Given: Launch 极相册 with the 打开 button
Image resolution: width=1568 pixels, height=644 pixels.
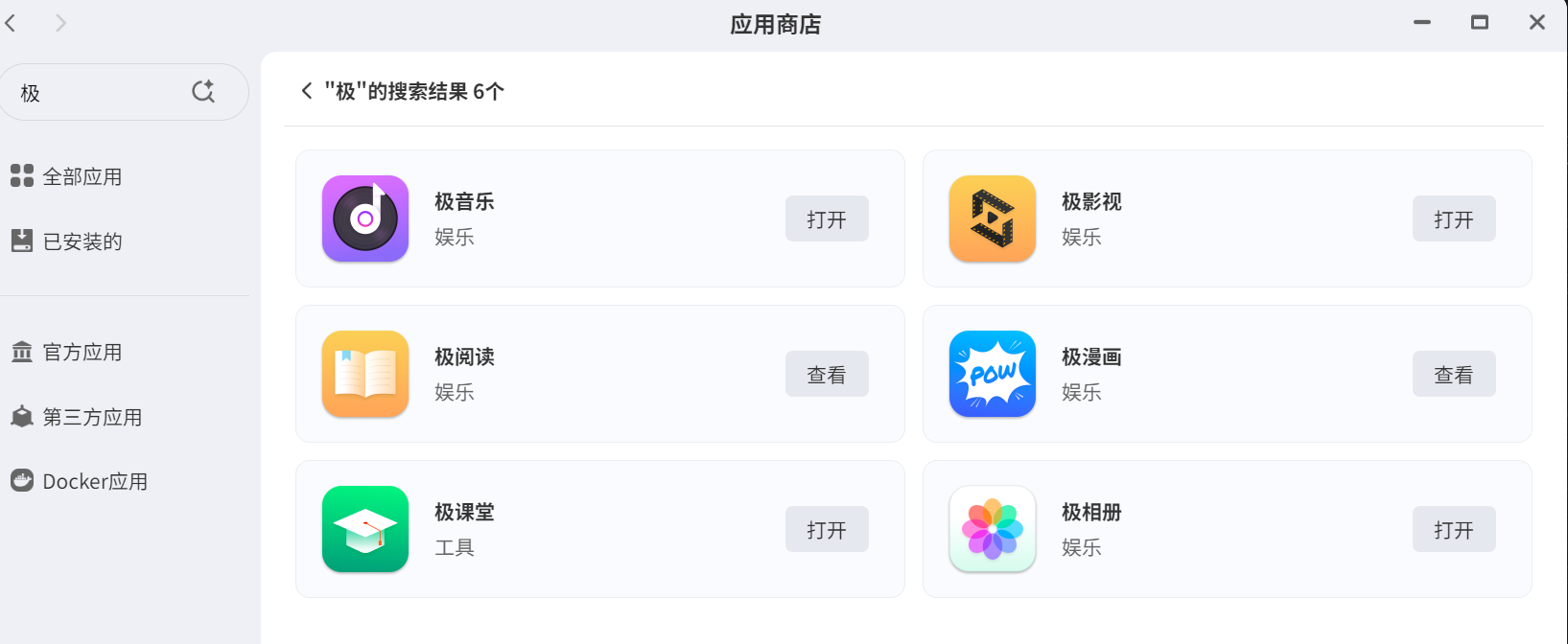Looking at the screenshot, I should point(1453,530).
